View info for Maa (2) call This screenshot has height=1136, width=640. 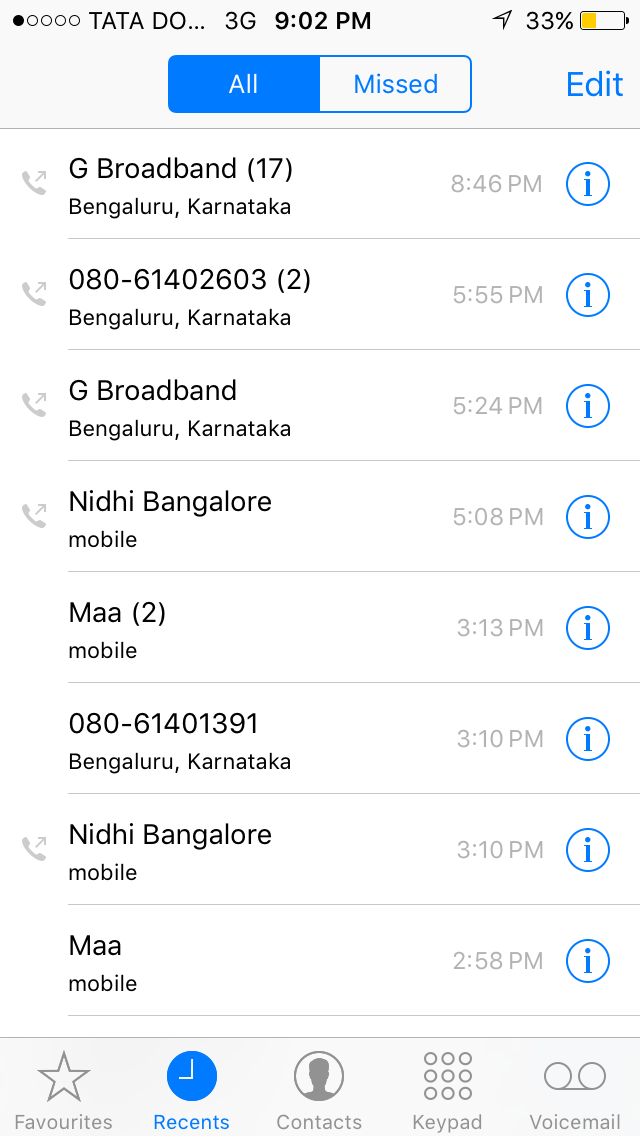click(x=588, y=628)
